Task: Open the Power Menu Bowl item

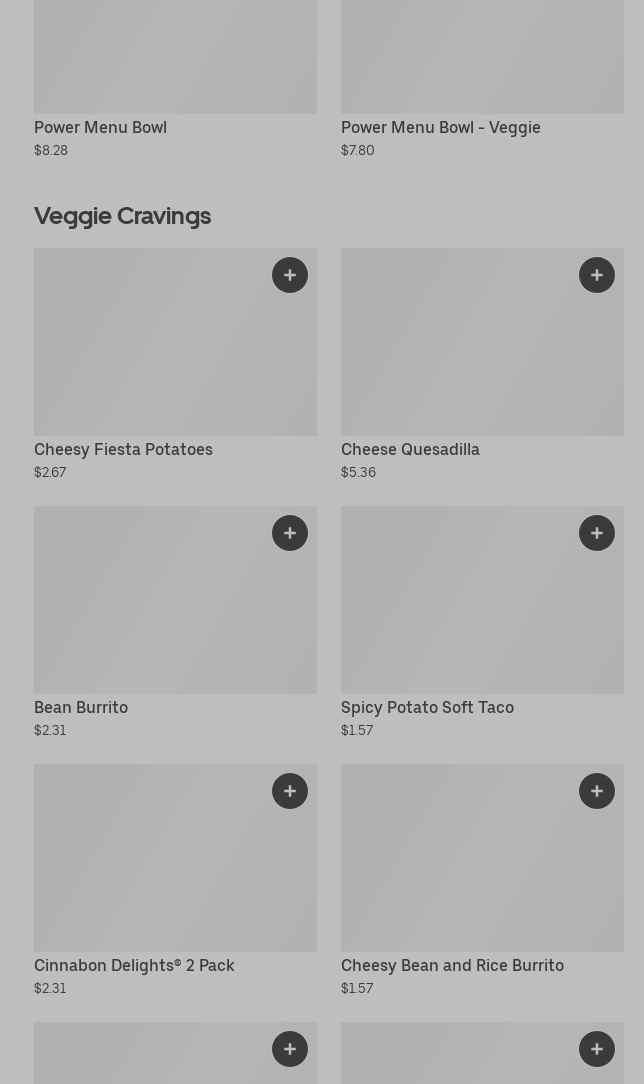Action: coord(176,80)
